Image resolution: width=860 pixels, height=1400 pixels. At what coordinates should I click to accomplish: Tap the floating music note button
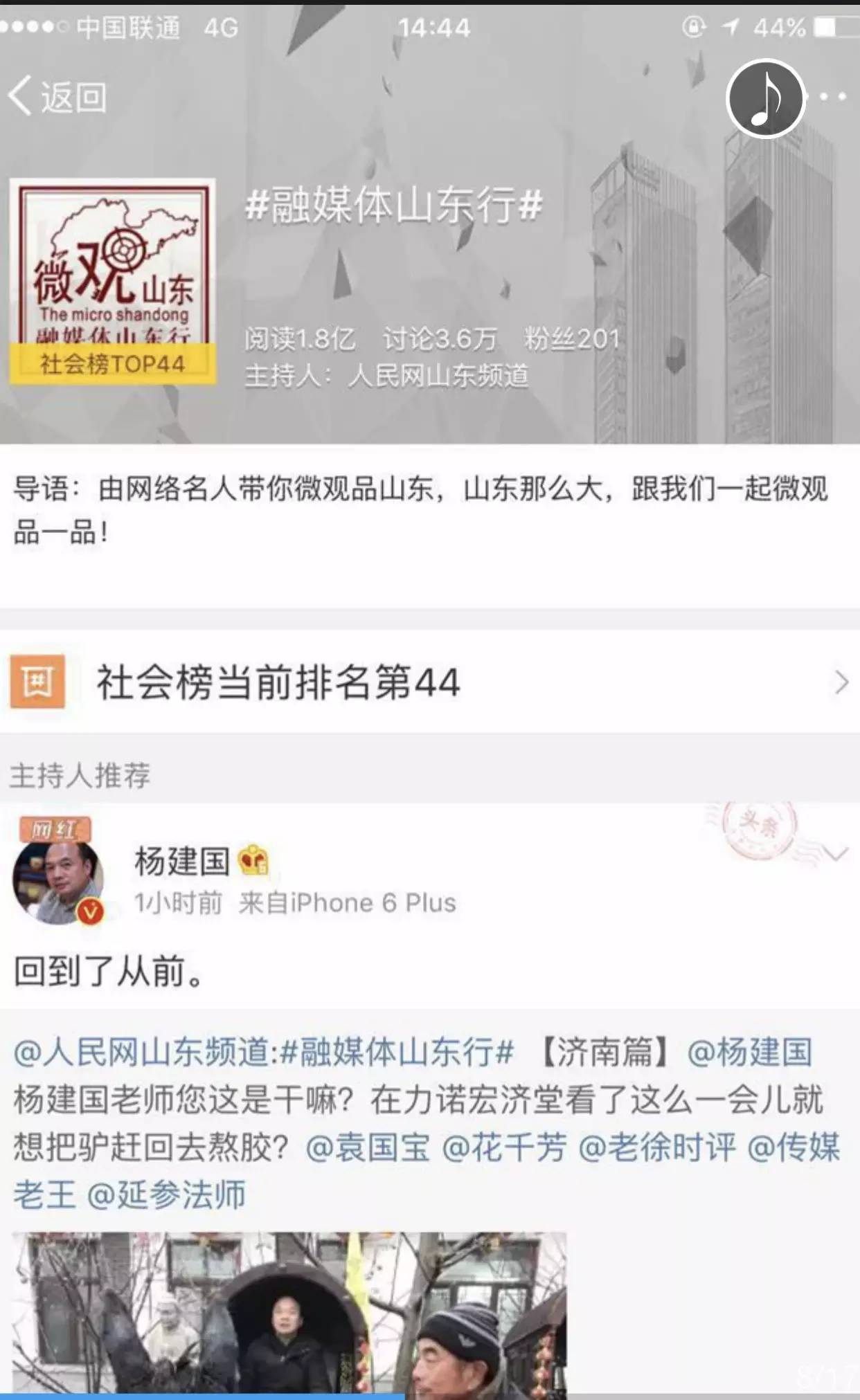(x=766, y=98)
